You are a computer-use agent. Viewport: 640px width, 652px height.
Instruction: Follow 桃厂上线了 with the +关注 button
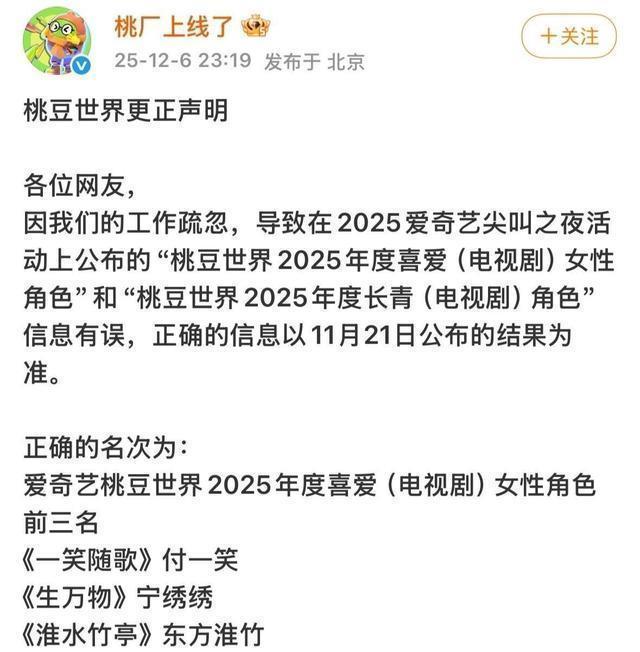click(x=568, y=37)
